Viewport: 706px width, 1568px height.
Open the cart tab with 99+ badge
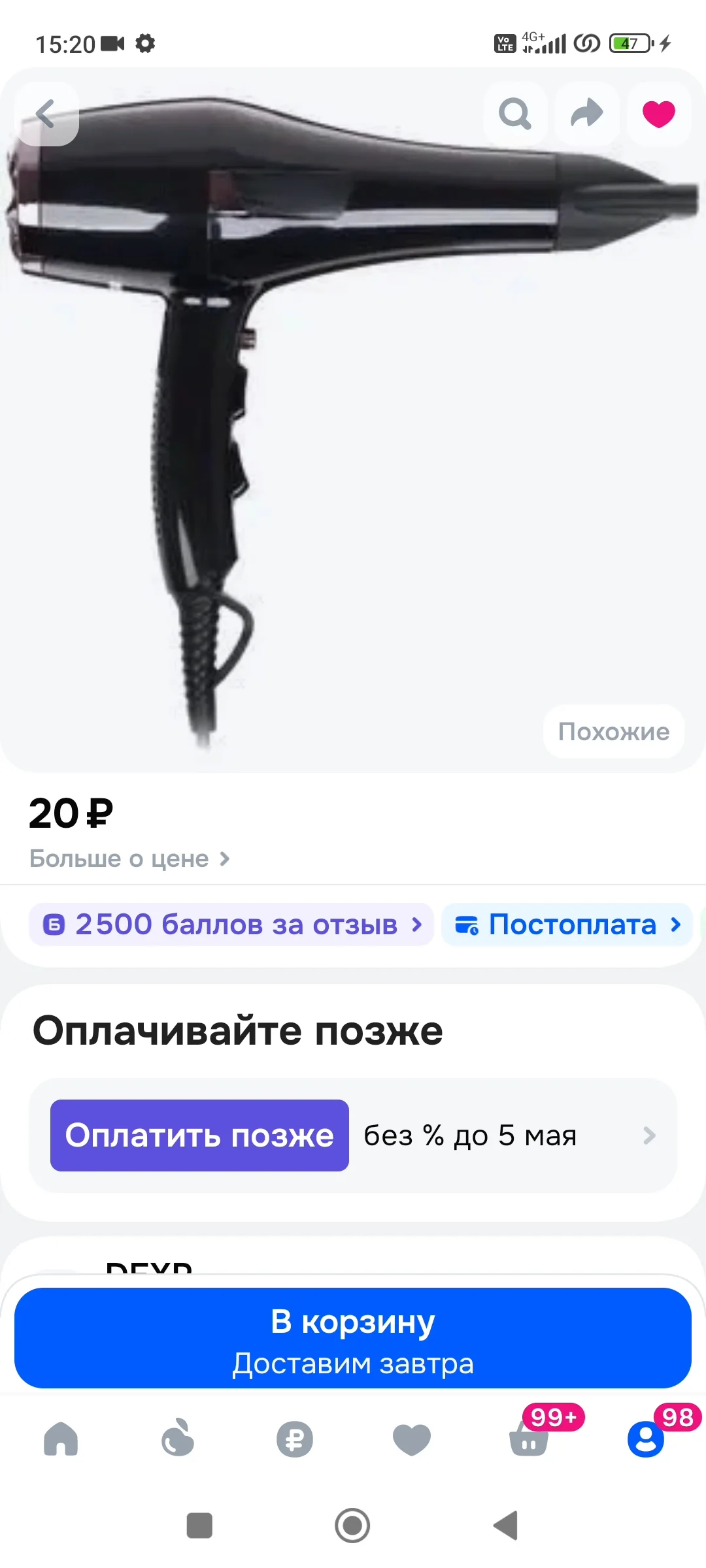(529, 1439)
